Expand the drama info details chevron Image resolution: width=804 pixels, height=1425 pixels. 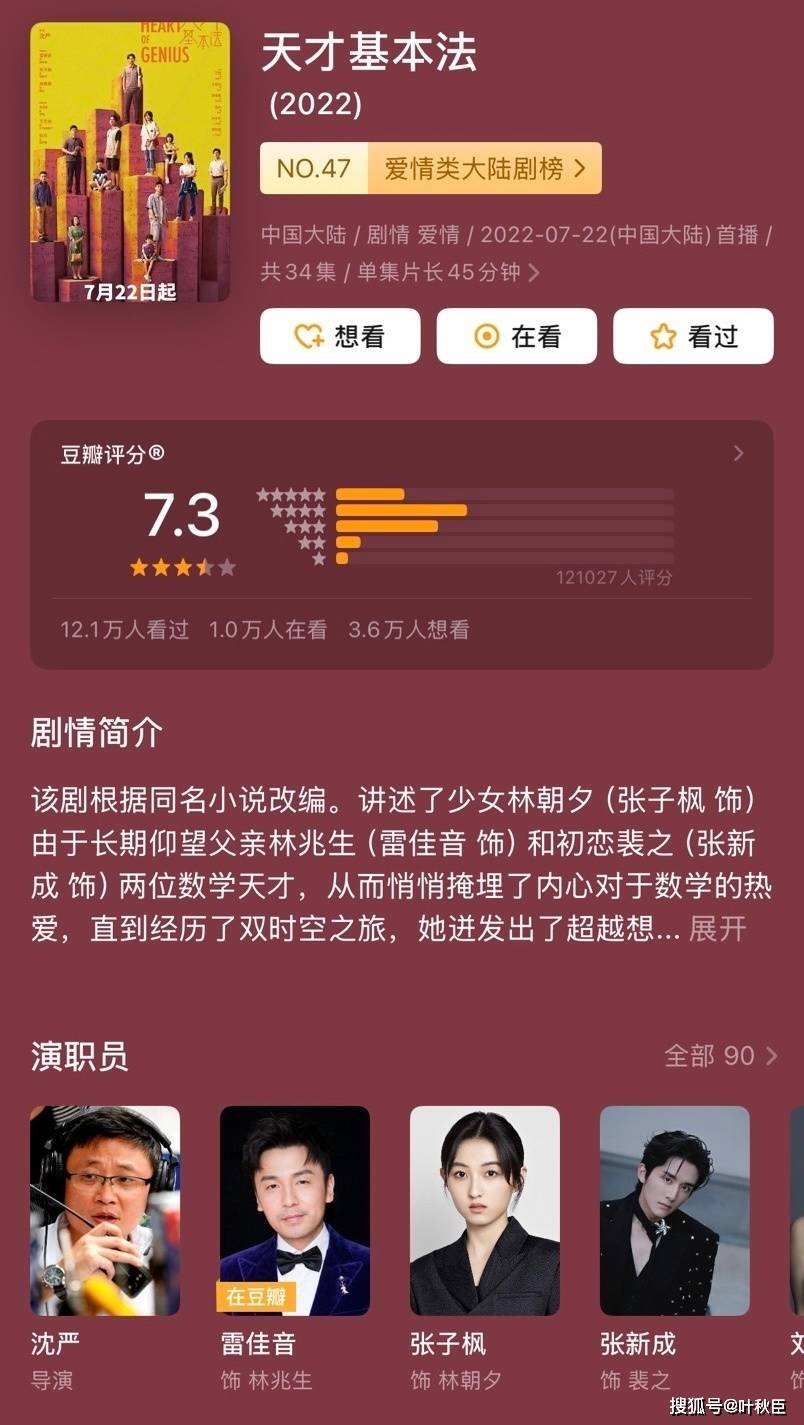(x=534, y=272)
